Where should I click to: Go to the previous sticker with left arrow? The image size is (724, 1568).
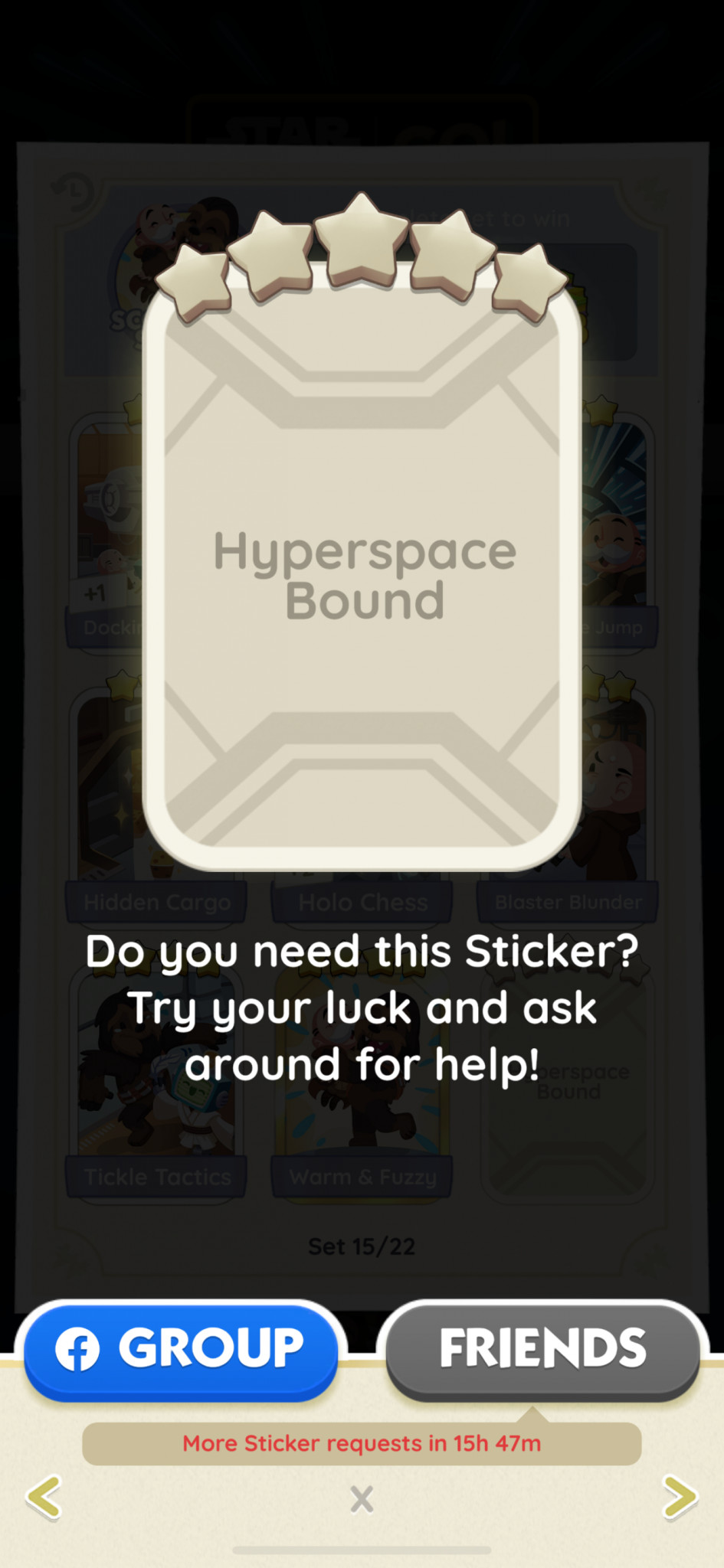point(44,1497)
